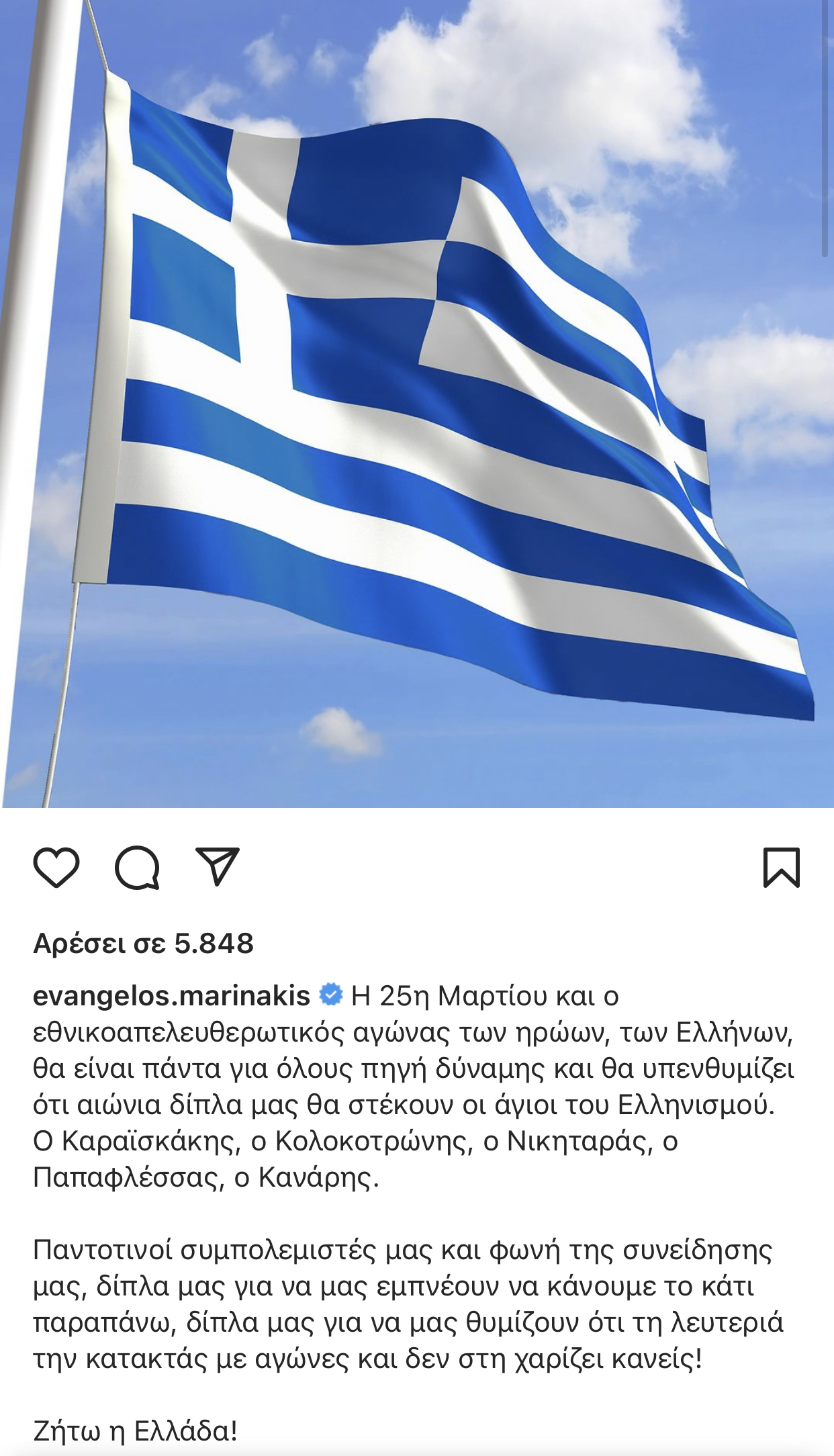Share the post via paper plane icon

tap(217, 866)
